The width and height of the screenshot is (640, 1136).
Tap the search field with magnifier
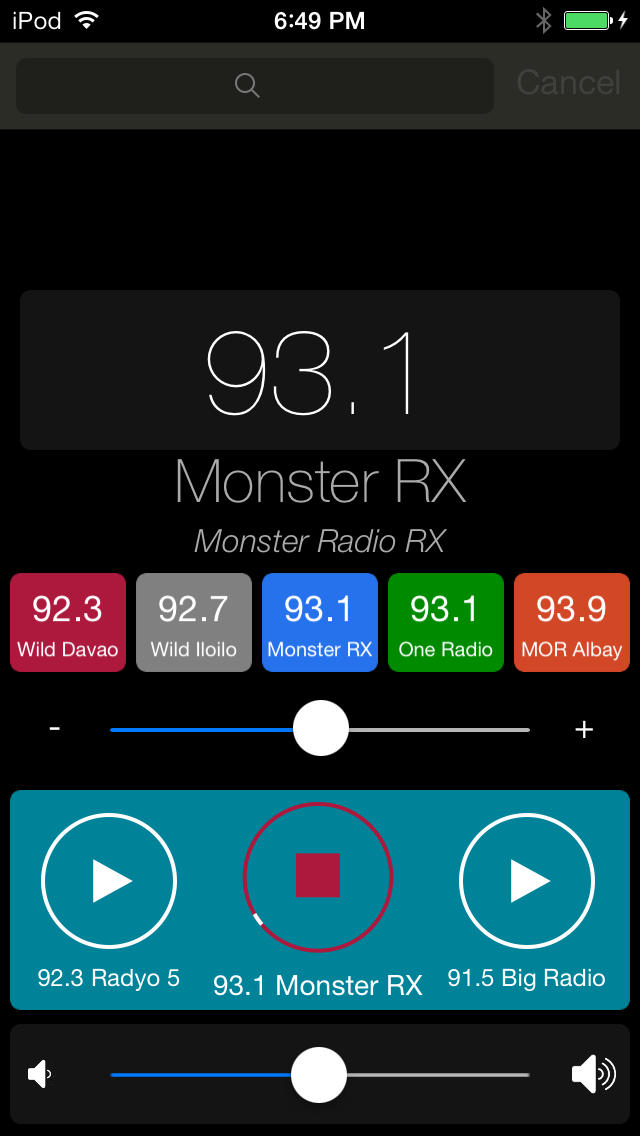pos(255,85)
